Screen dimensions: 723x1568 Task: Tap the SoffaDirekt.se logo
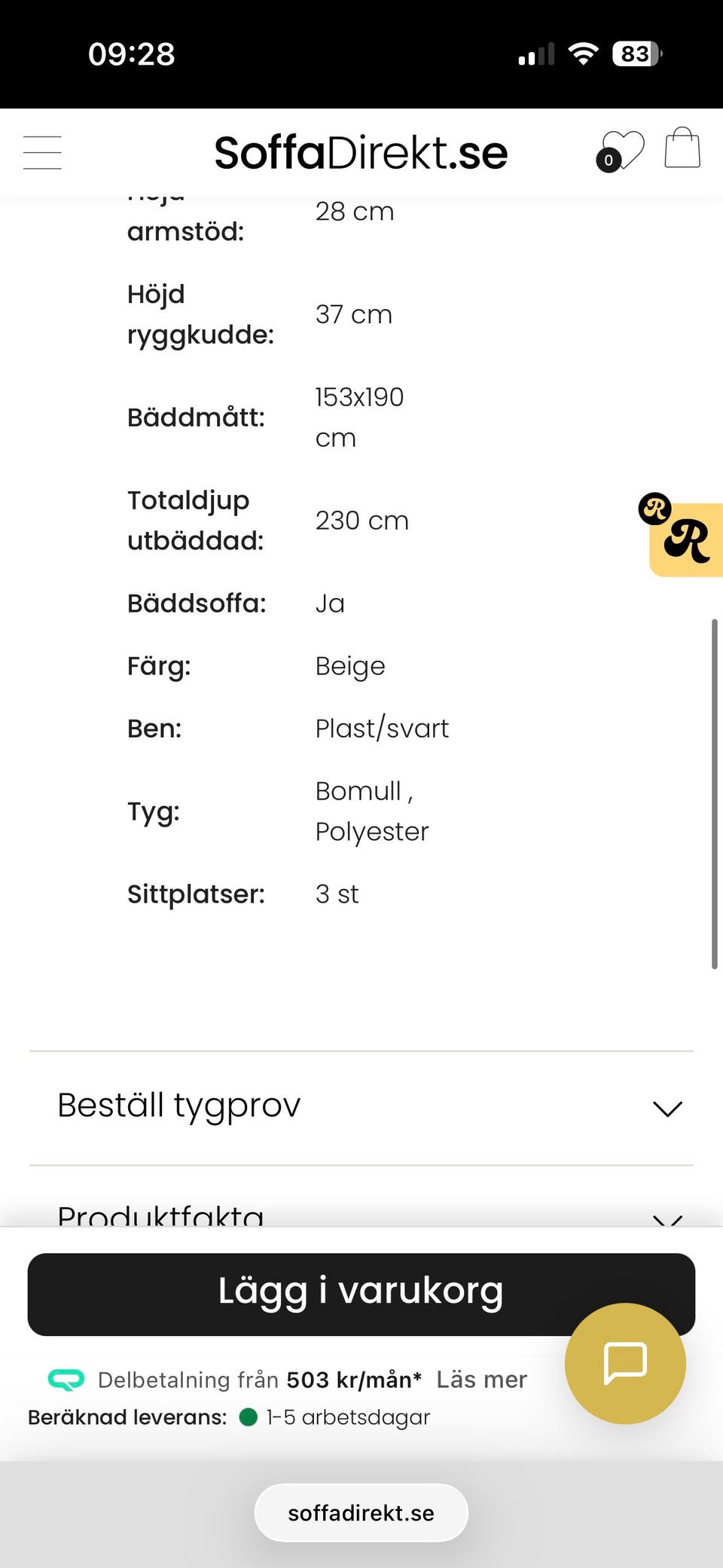point(361,153)
